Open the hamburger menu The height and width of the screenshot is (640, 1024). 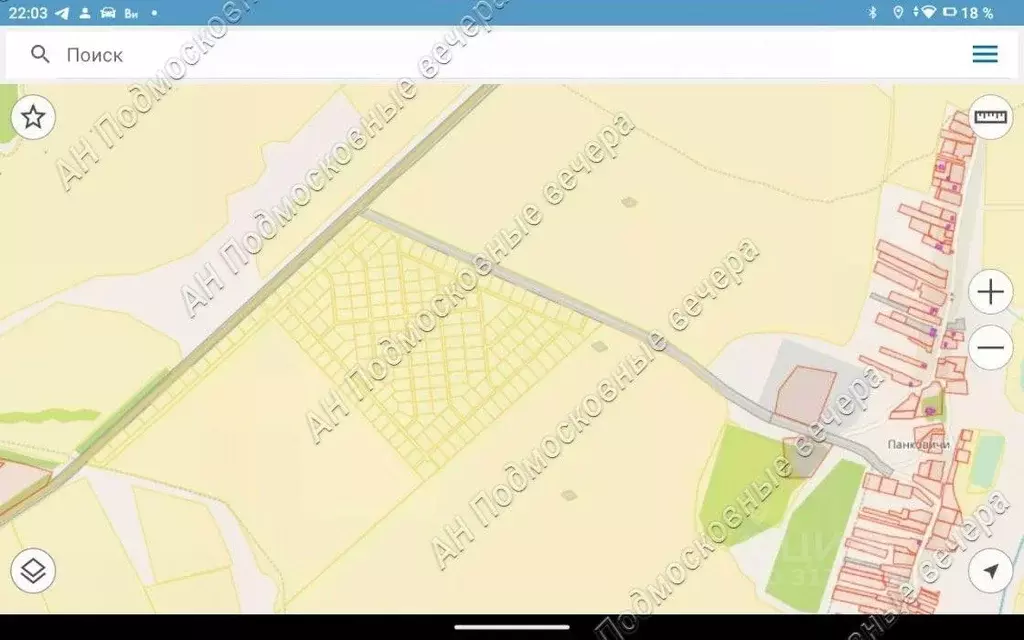click(985, 55)
